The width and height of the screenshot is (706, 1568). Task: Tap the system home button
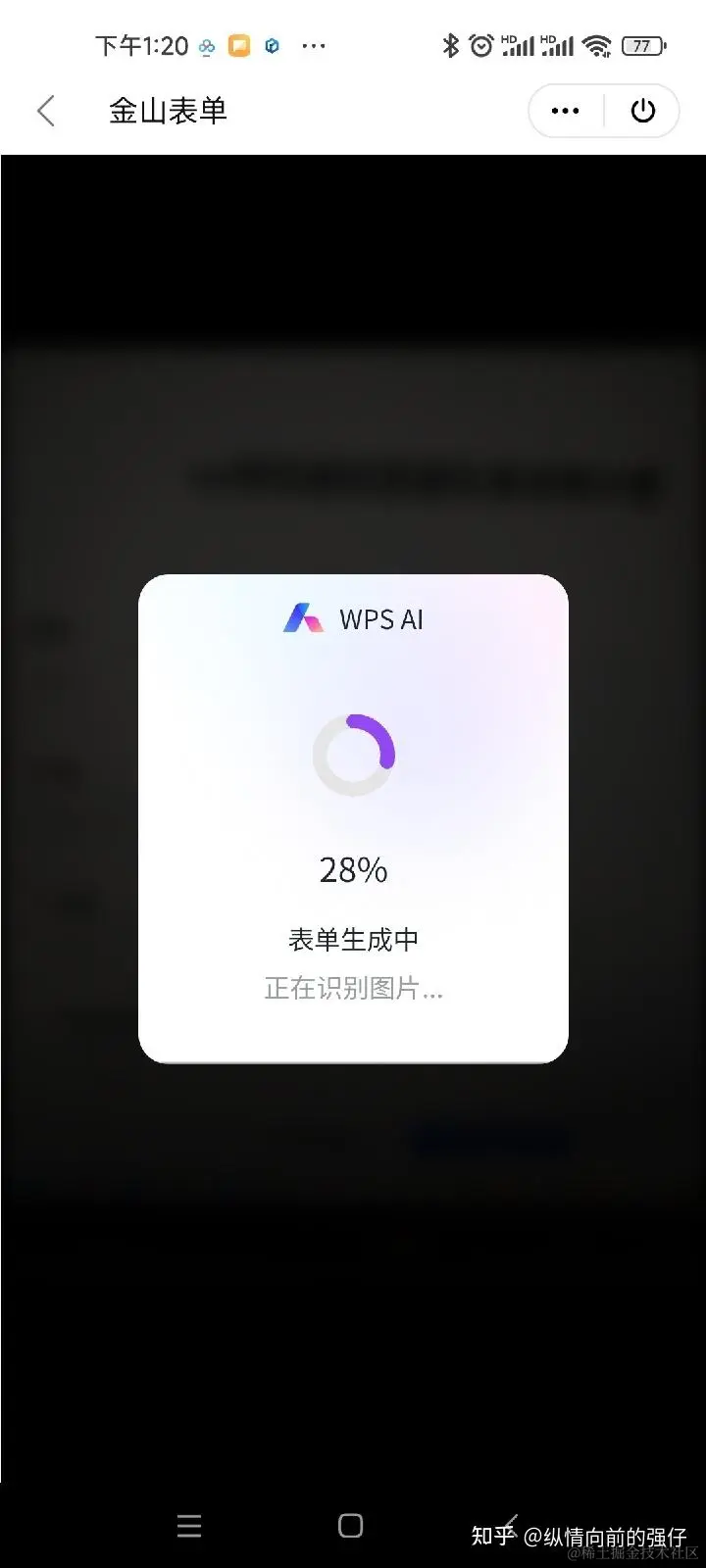(350, 1526)
